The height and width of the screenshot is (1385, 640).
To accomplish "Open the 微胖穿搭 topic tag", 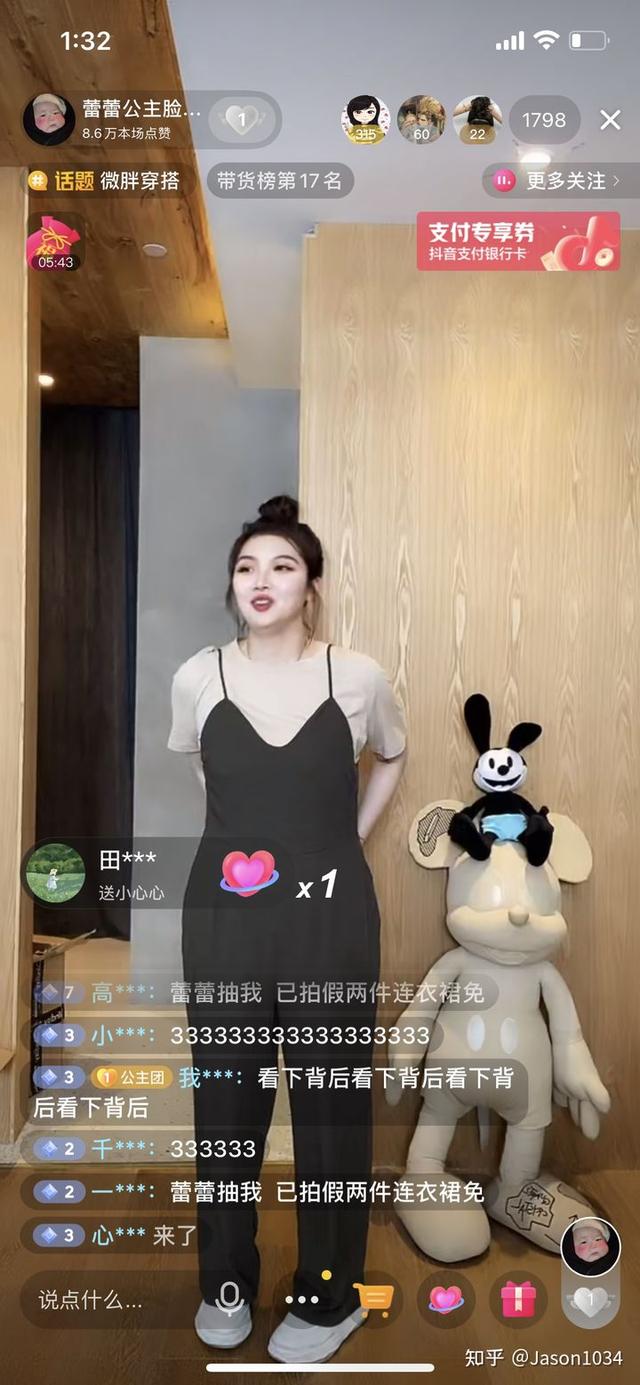I will [x=104, y=181].
